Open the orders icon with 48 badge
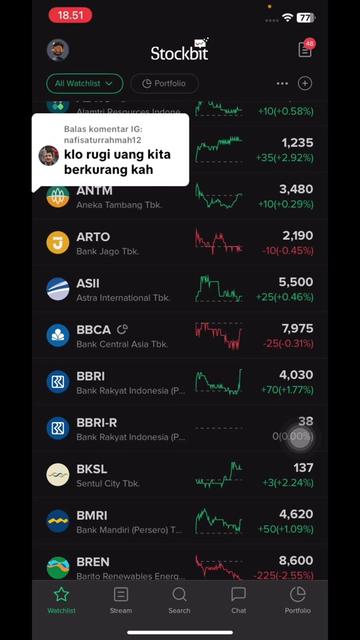This screenshot has height=640, width=360. coord(305,49)
